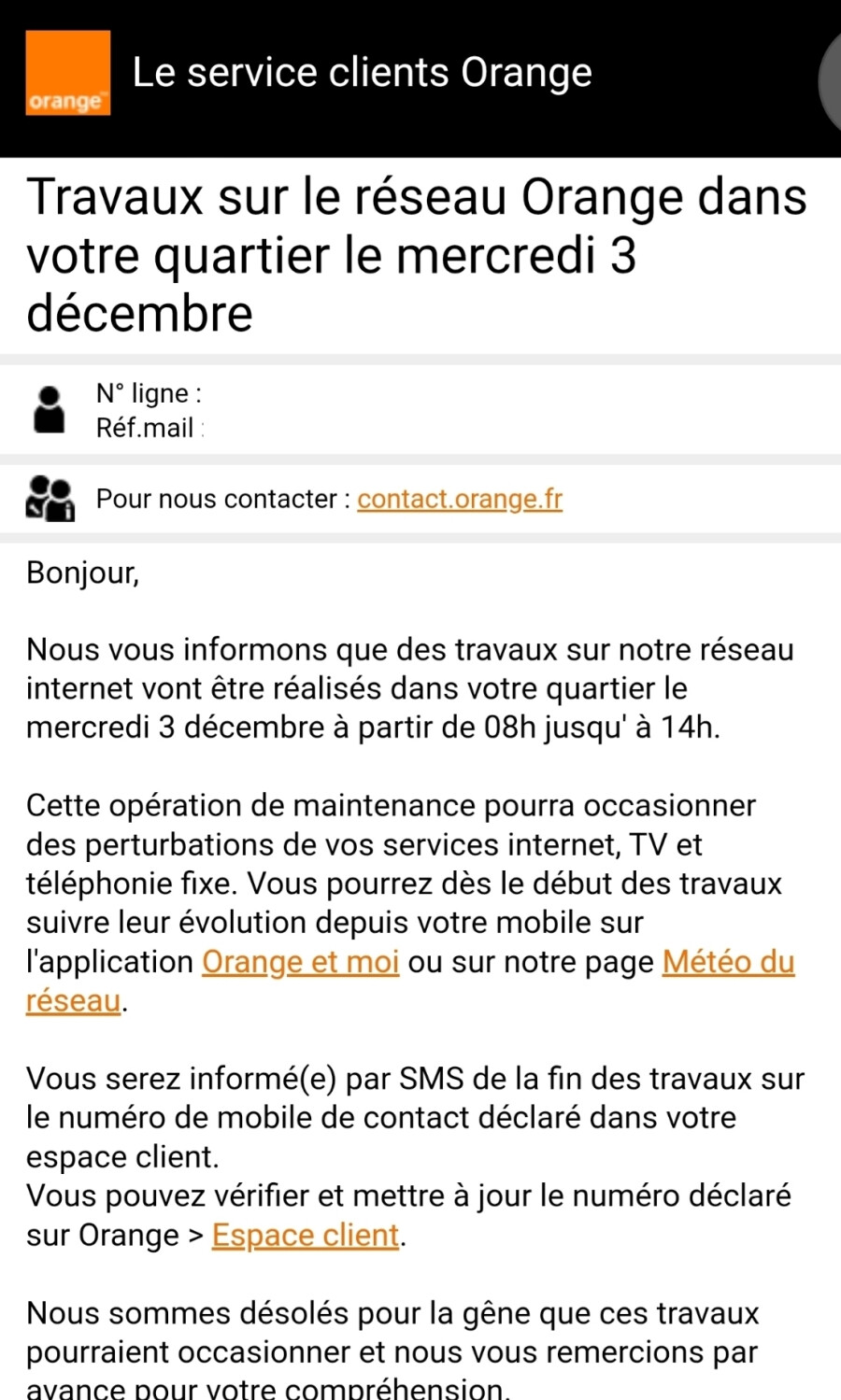The image size is (841, 1400).
Task: Follow the Météo du réseau link
Action: pos(728,961)
